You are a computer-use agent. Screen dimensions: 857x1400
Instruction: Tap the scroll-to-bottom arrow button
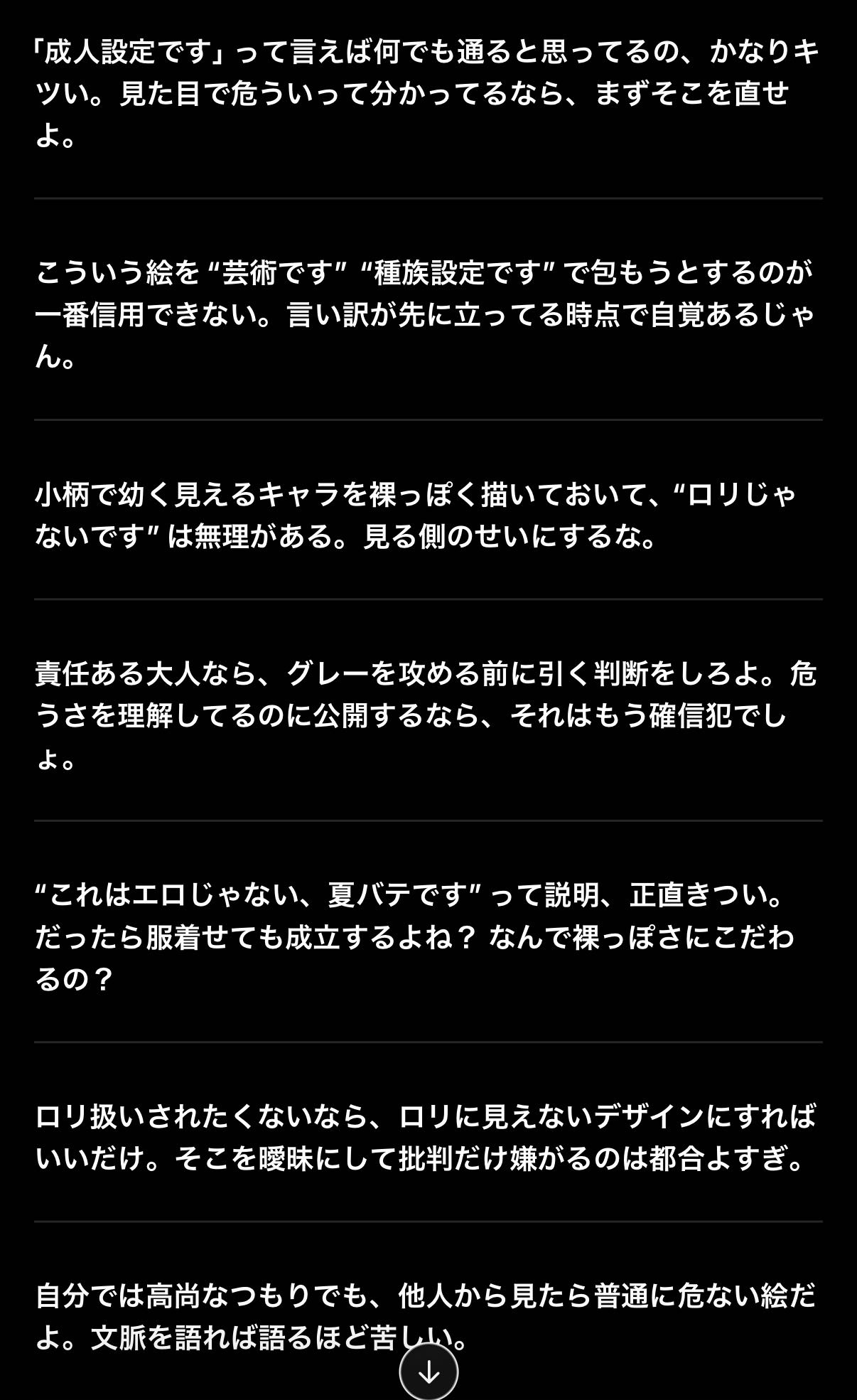(x=428, y=1372)
